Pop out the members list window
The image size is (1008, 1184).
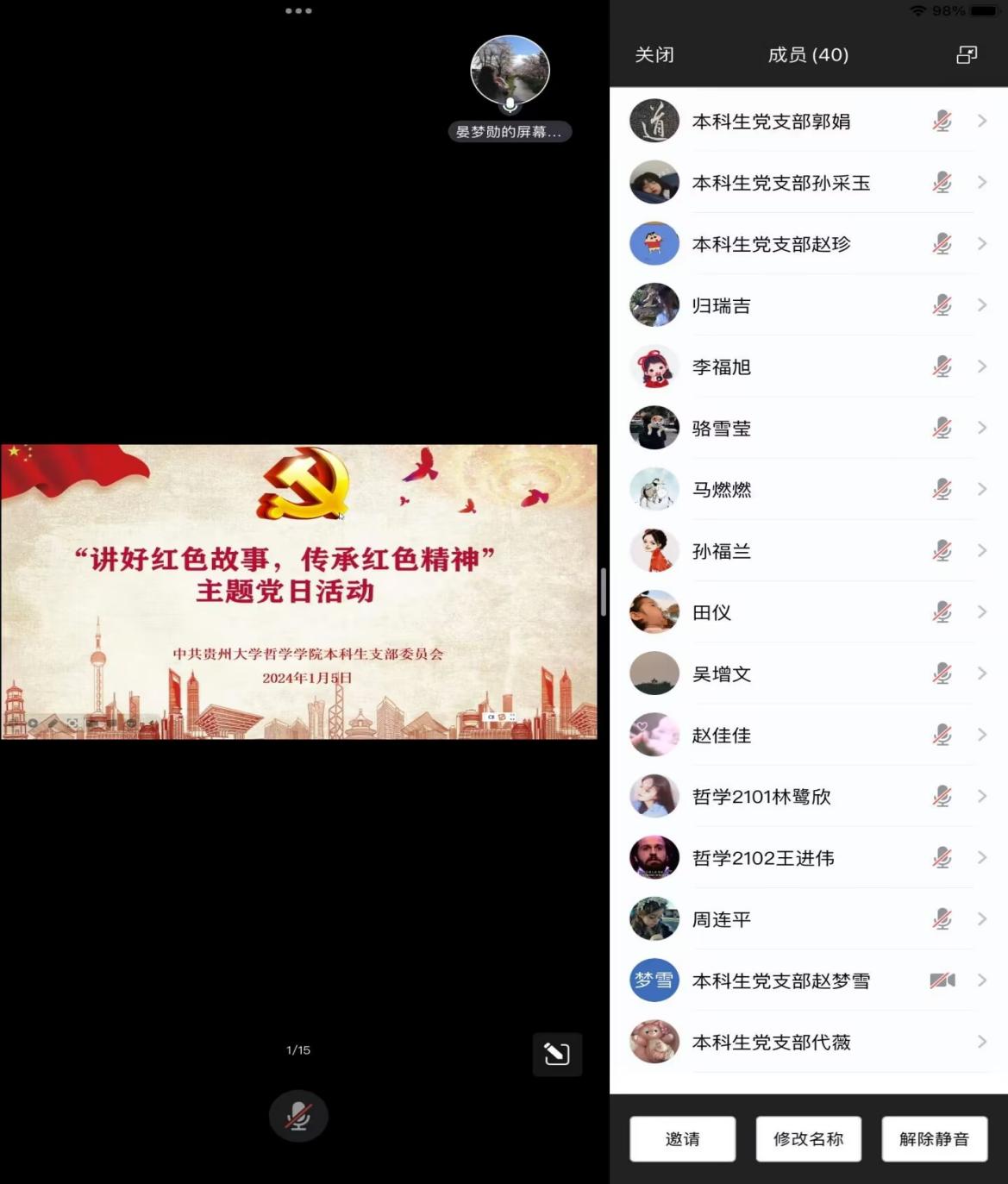coord(967,55)
